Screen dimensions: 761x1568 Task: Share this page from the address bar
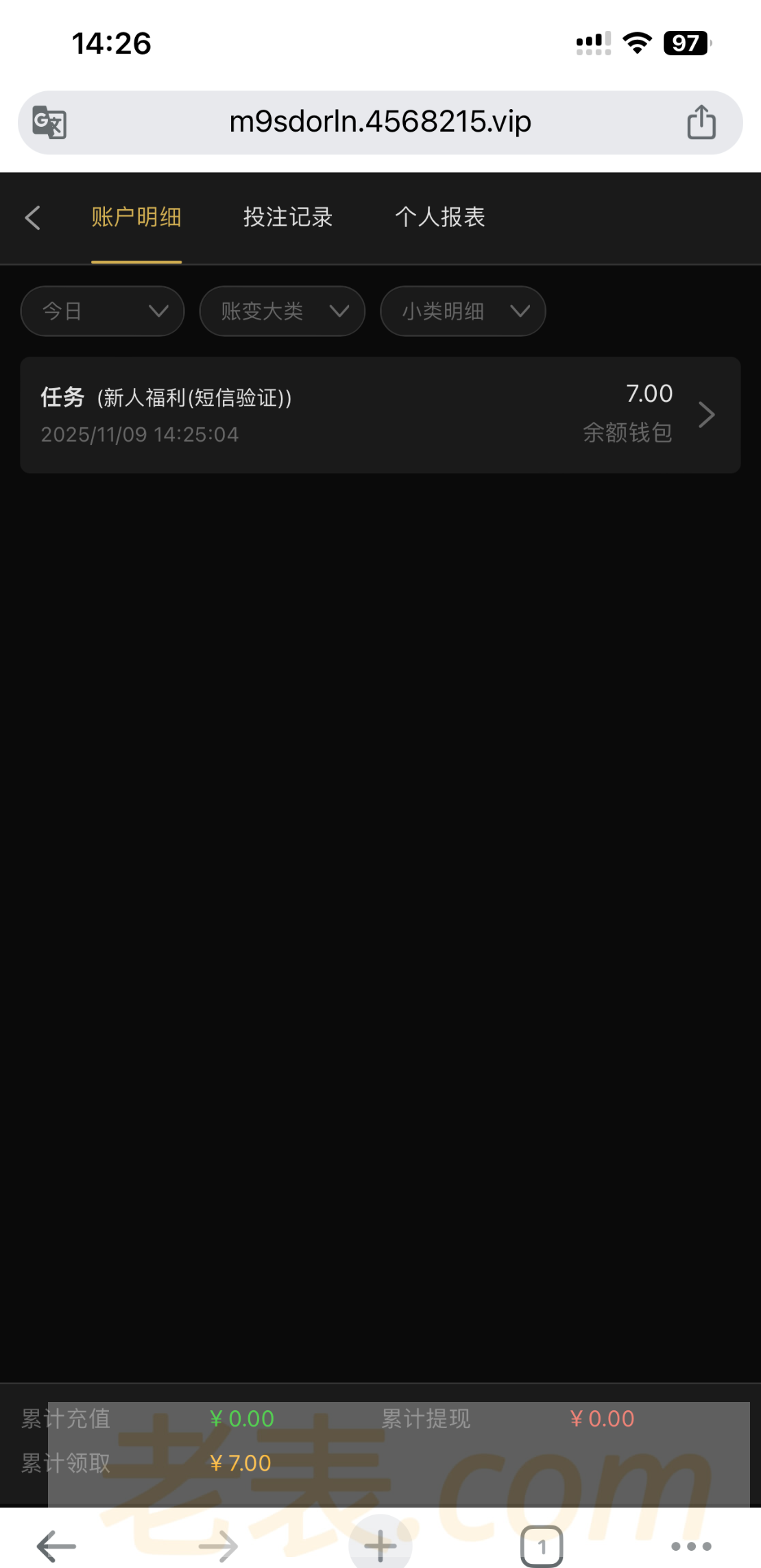(701, 122)
